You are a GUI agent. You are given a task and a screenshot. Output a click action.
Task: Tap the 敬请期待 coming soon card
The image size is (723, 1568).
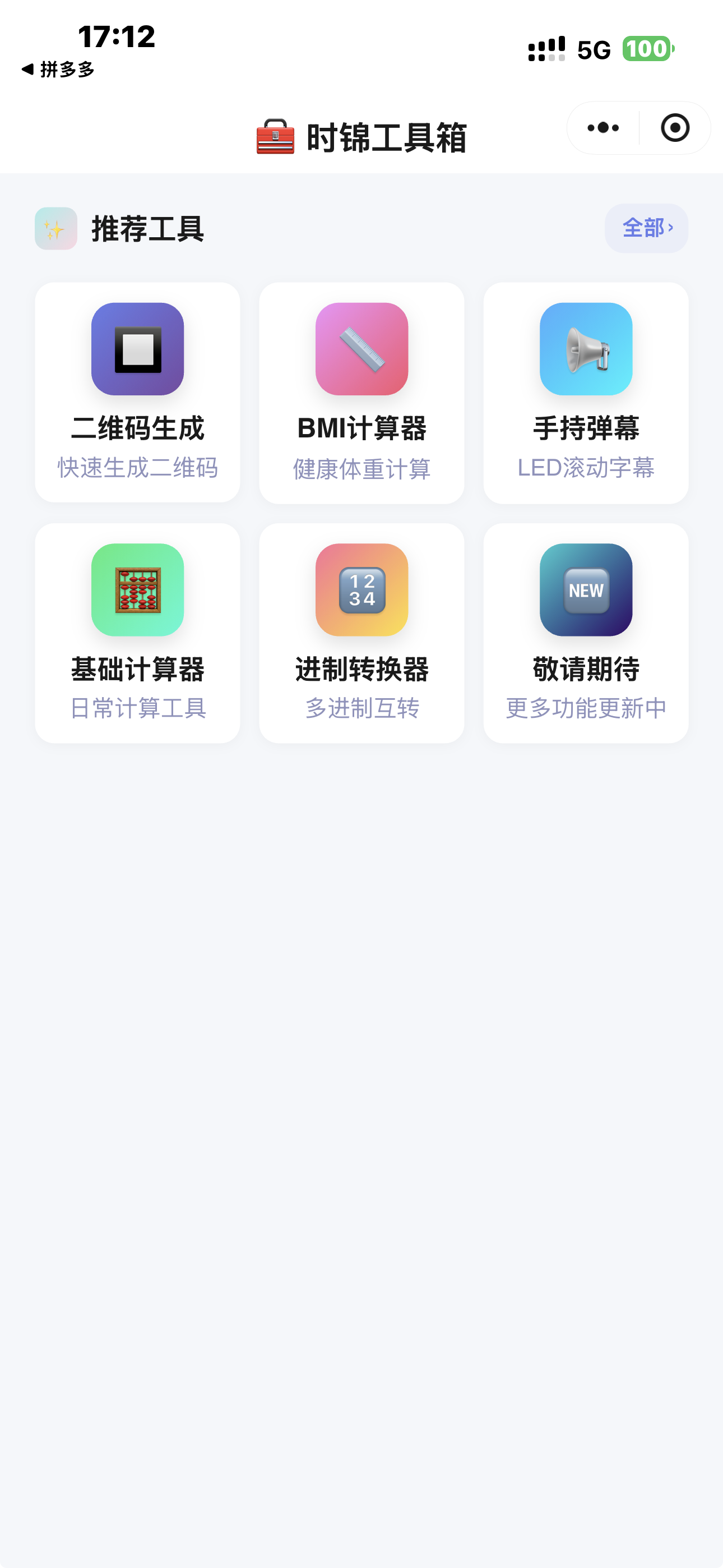[x=586, y=633]
